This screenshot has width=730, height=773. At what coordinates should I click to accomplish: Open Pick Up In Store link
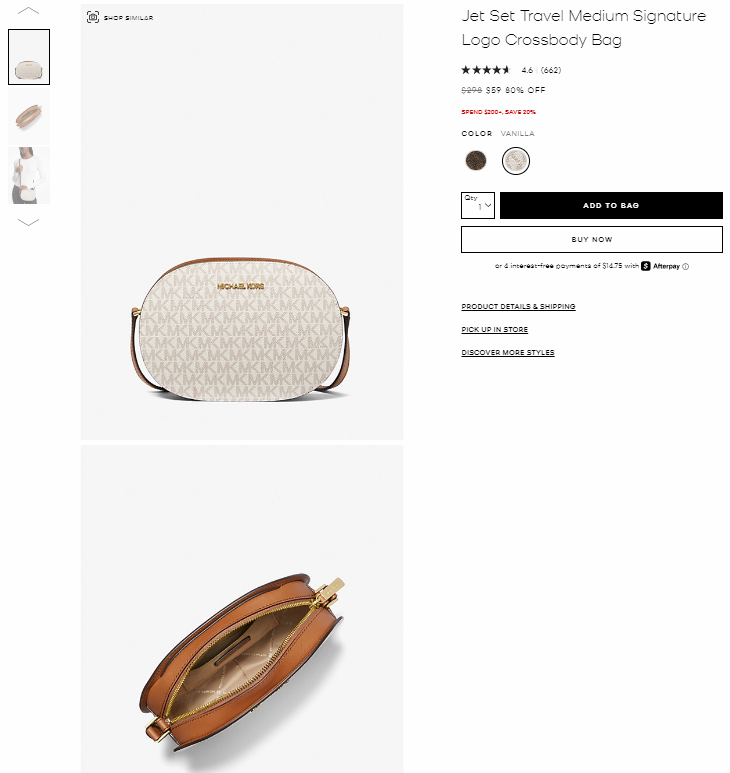click(494, 330)
